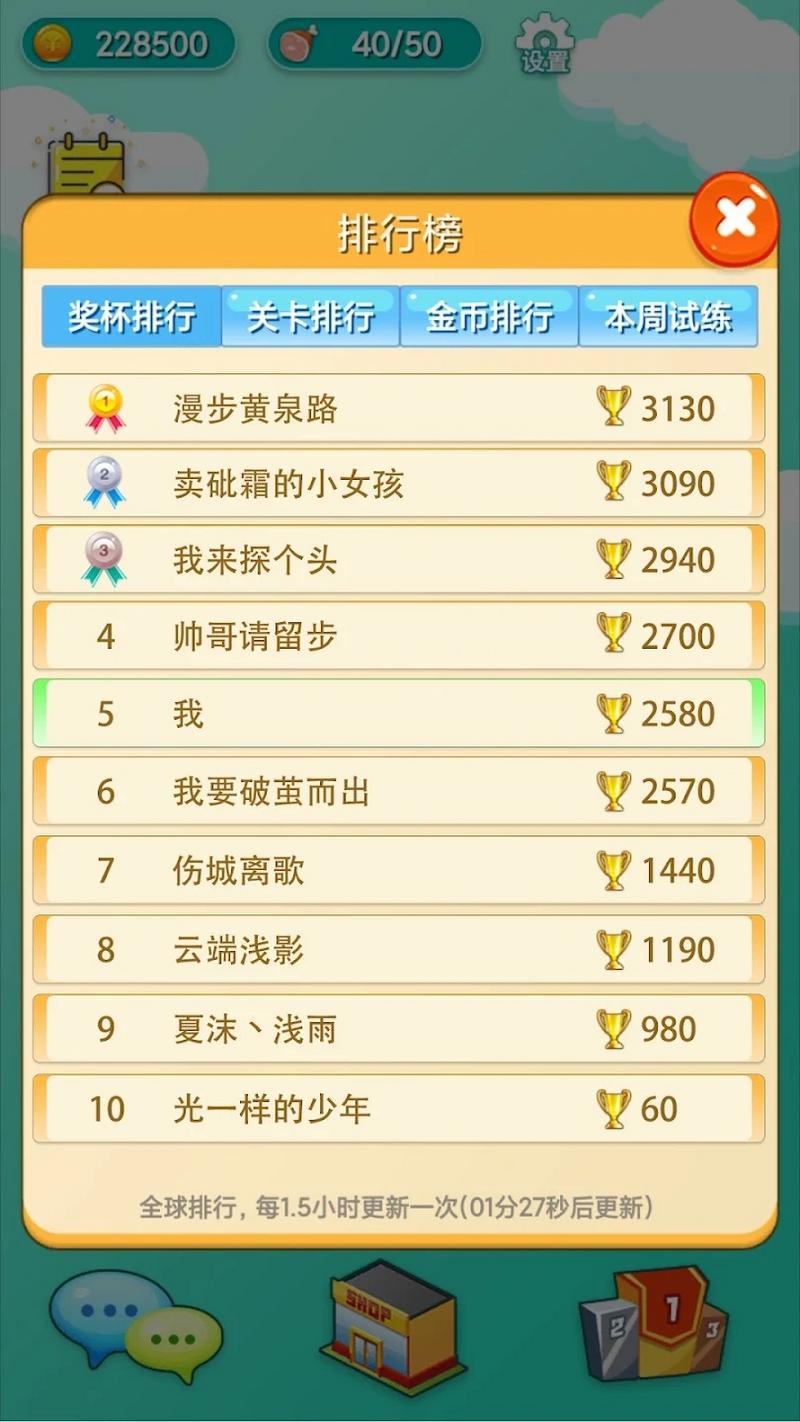Open the 设置 gear icon
Viewport: 800px width, 1422px height.
pyautogui.click(x=544, y=43)
